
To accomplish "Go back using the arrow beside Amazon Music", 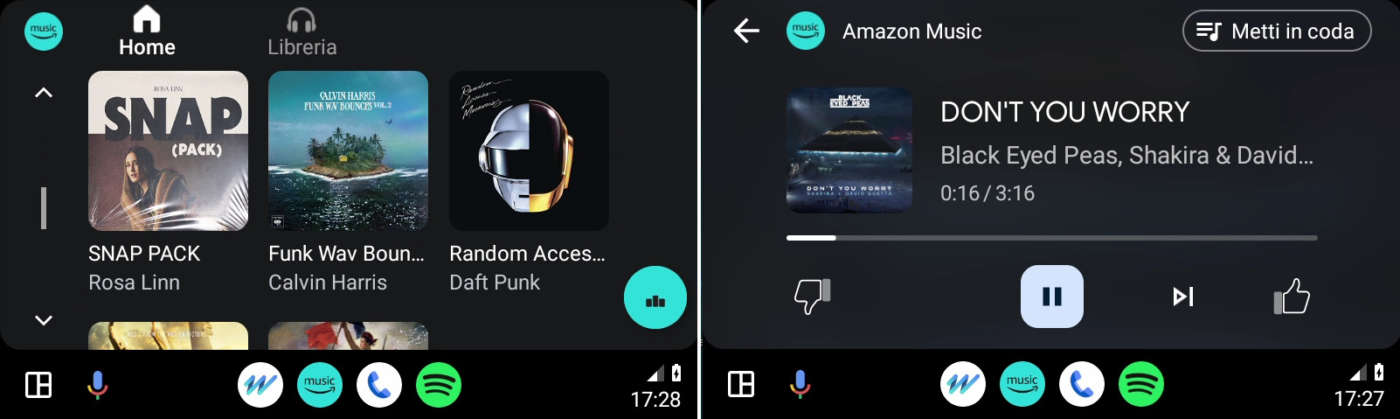I will tap(746, 31).
